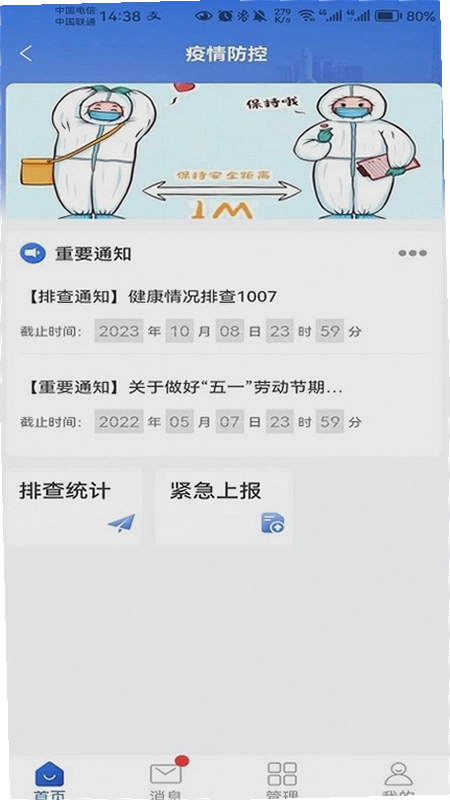Open the three-dot menu beside 重要通知
This screenshot has height=800, width=450.
point(412,253)
